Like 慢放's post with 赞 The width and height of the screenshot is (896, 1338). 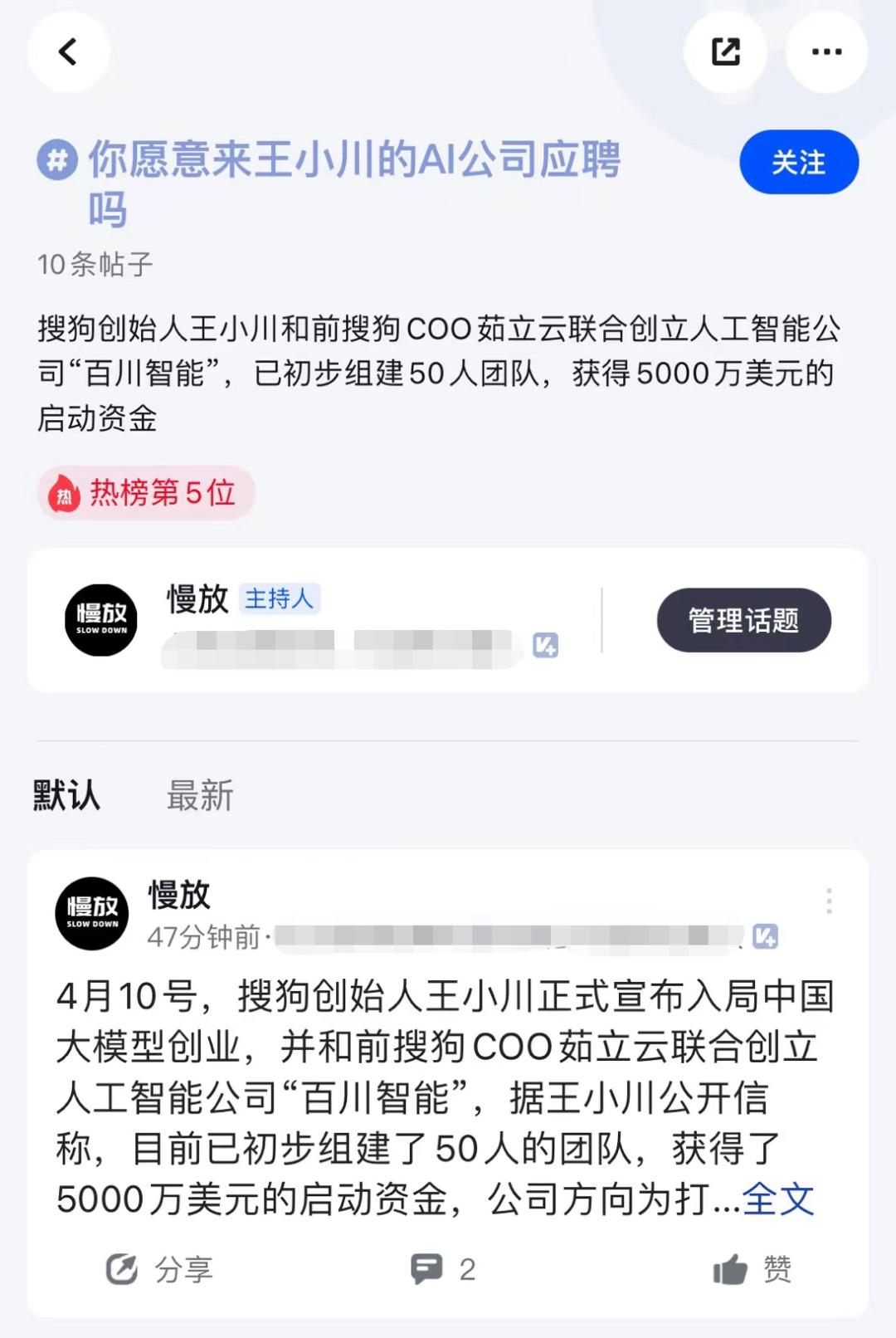coord(752,1269)
